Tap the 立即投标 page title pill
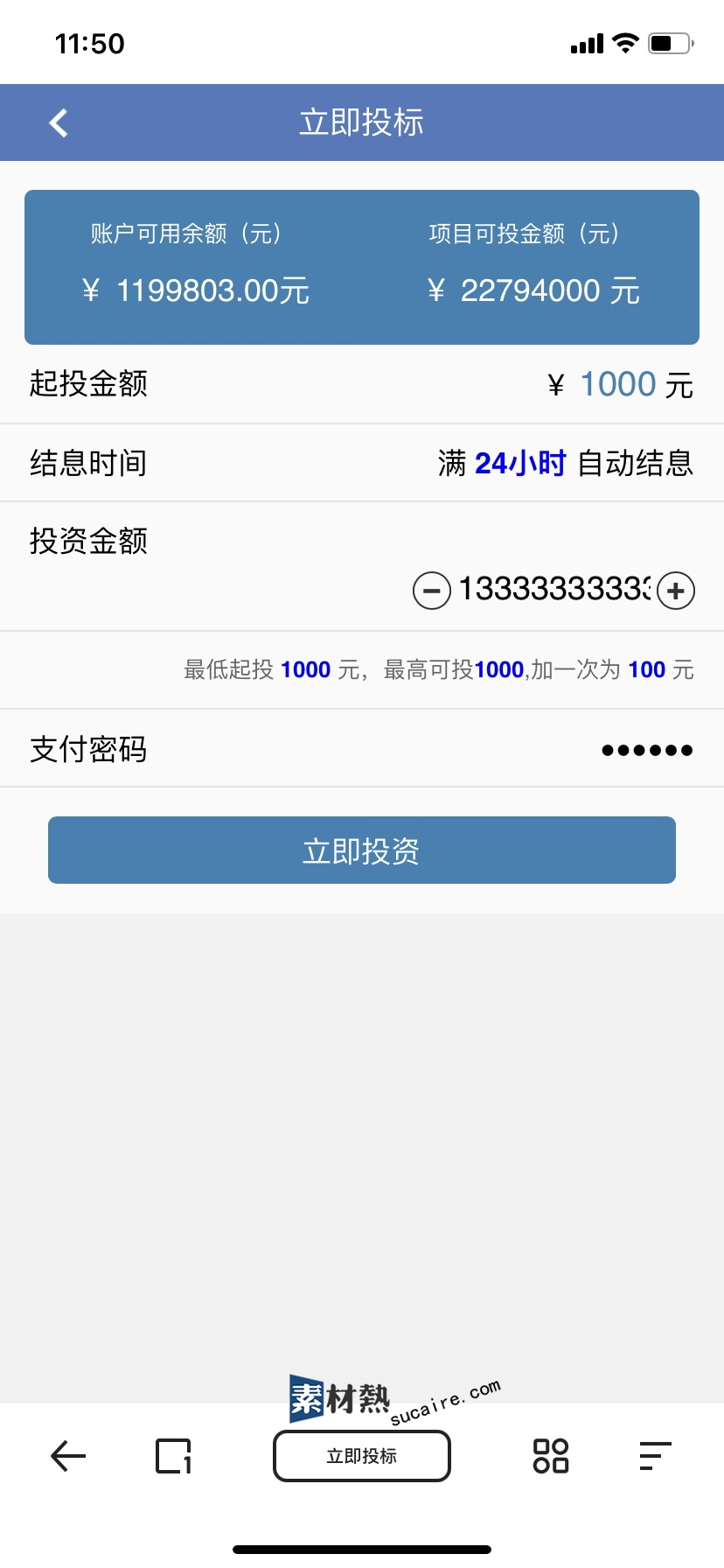Screen dimensions: 724x1568 (x=362, y=1456)
